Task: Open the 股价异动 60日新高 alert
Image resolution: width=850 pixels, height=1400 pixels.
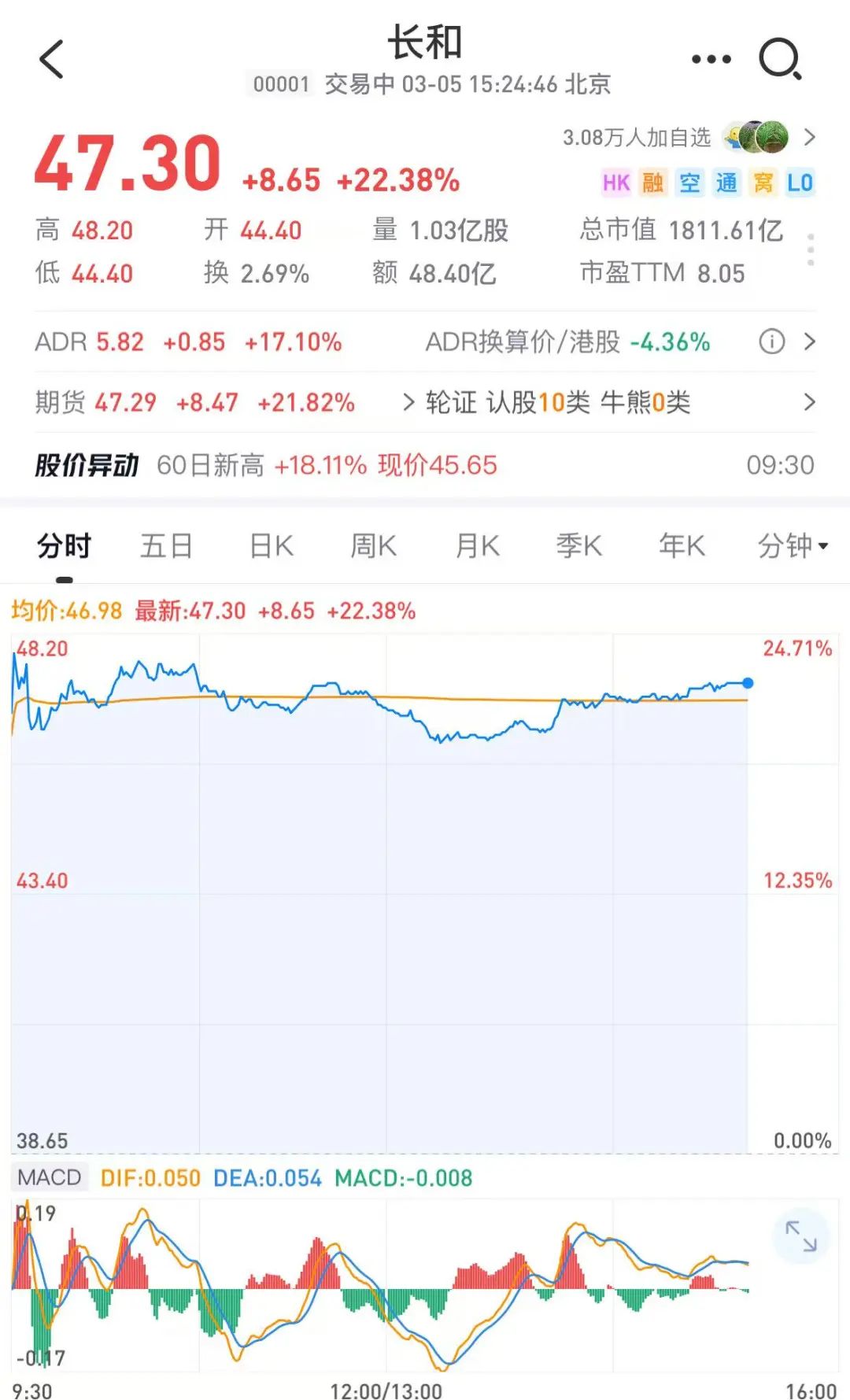Action: [x=425, y=465]
